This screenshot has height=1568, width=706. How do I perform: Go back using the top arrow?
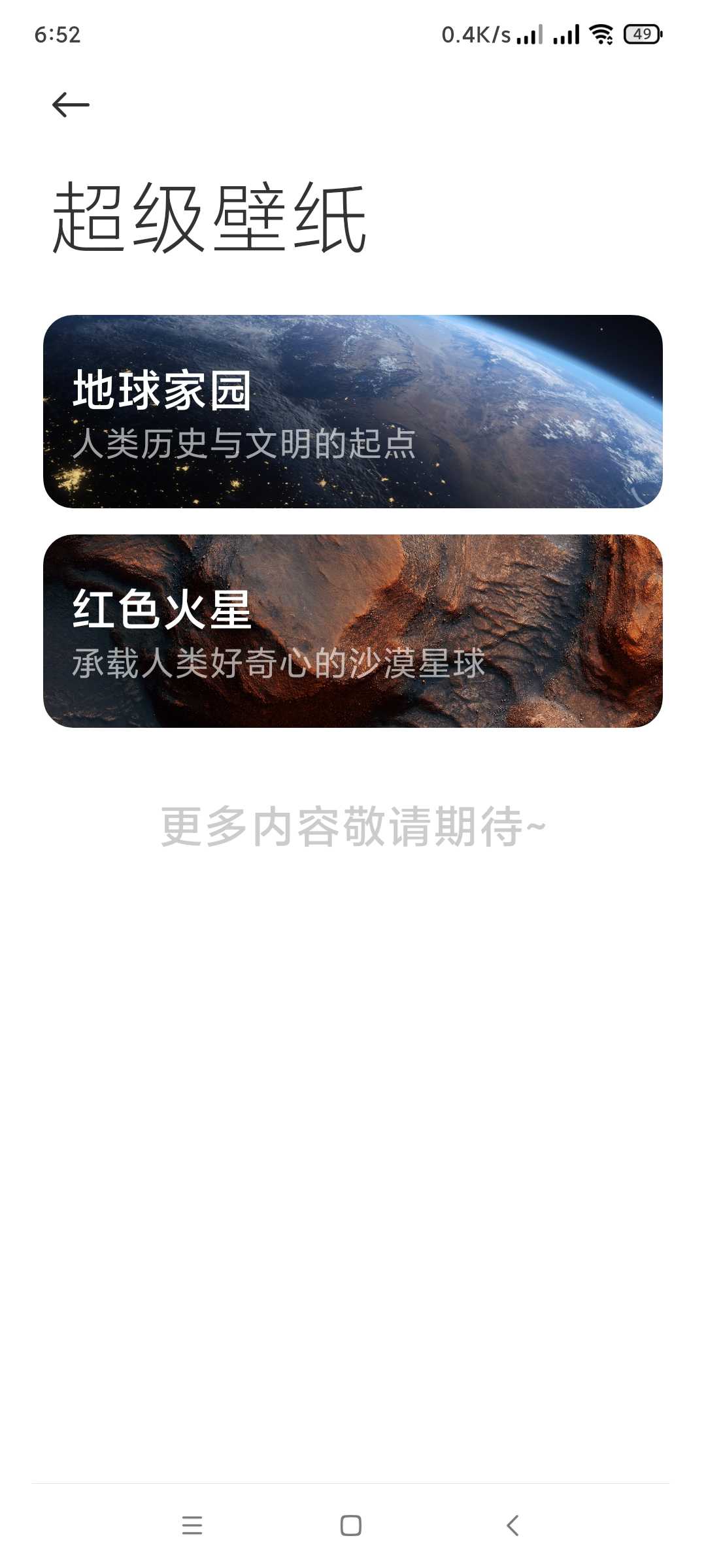(71, 105)
